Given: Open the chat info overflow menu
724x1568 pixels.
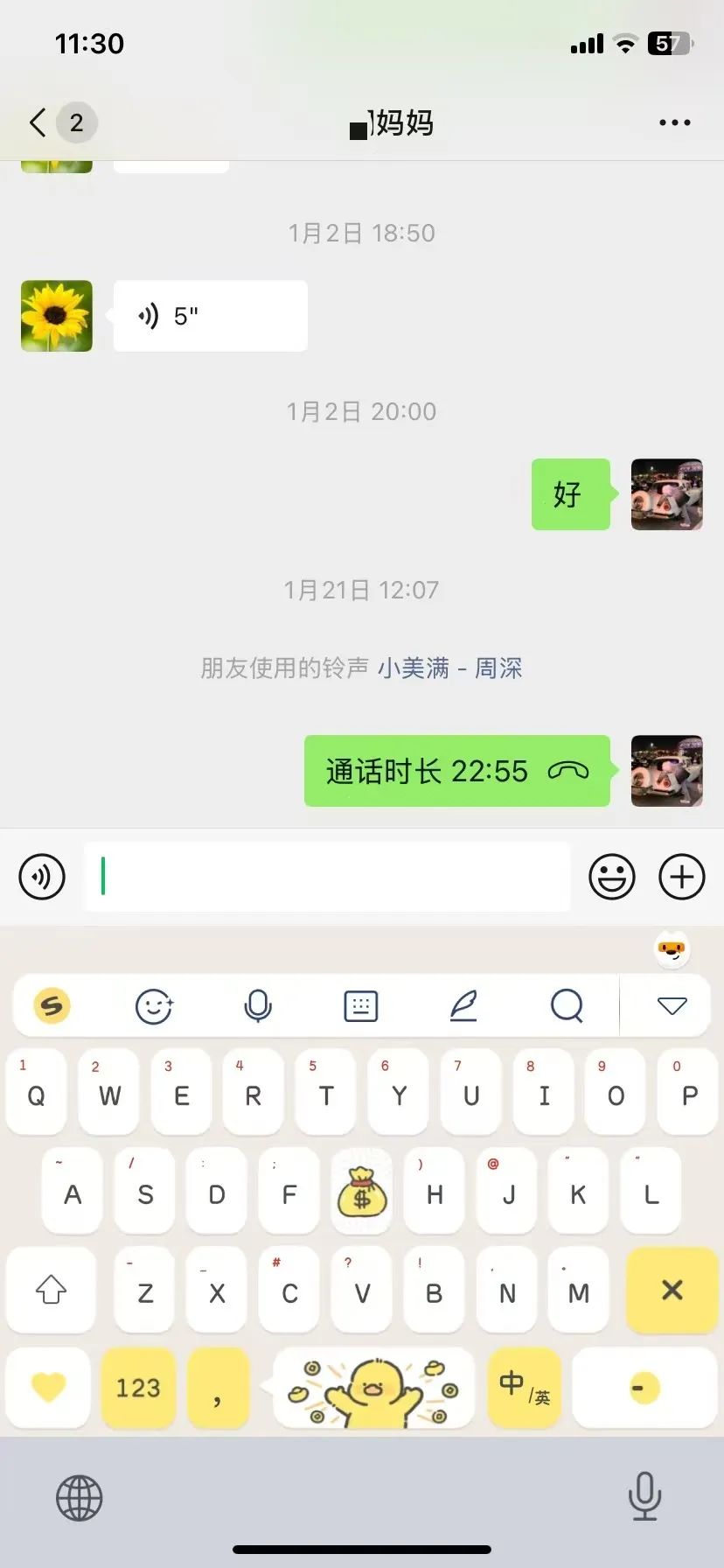Looking at the screenshot, I should [x=674, y=122].
